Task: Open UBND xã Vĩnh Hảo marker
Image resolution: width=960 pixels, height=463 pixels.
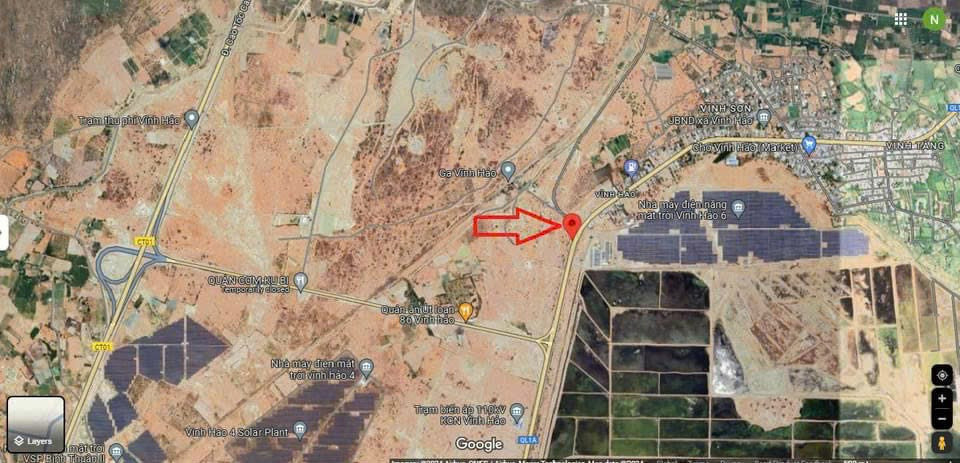Action: (764, 118)
